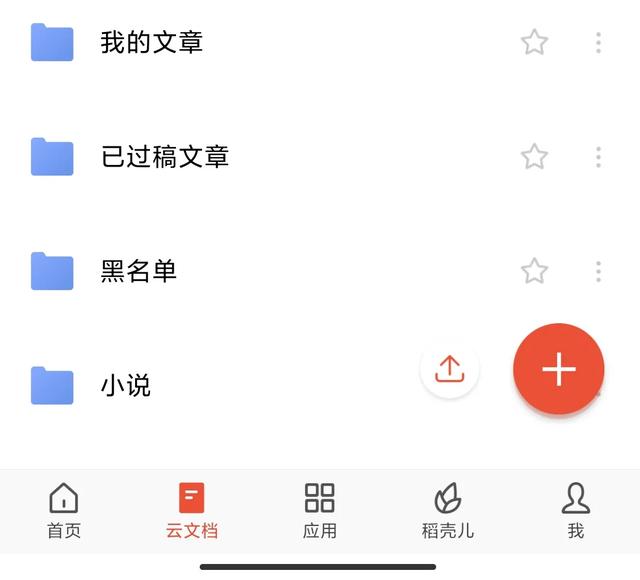Tap the upload file button
Viewport: 640px width, 580px height.
[450, 369]
